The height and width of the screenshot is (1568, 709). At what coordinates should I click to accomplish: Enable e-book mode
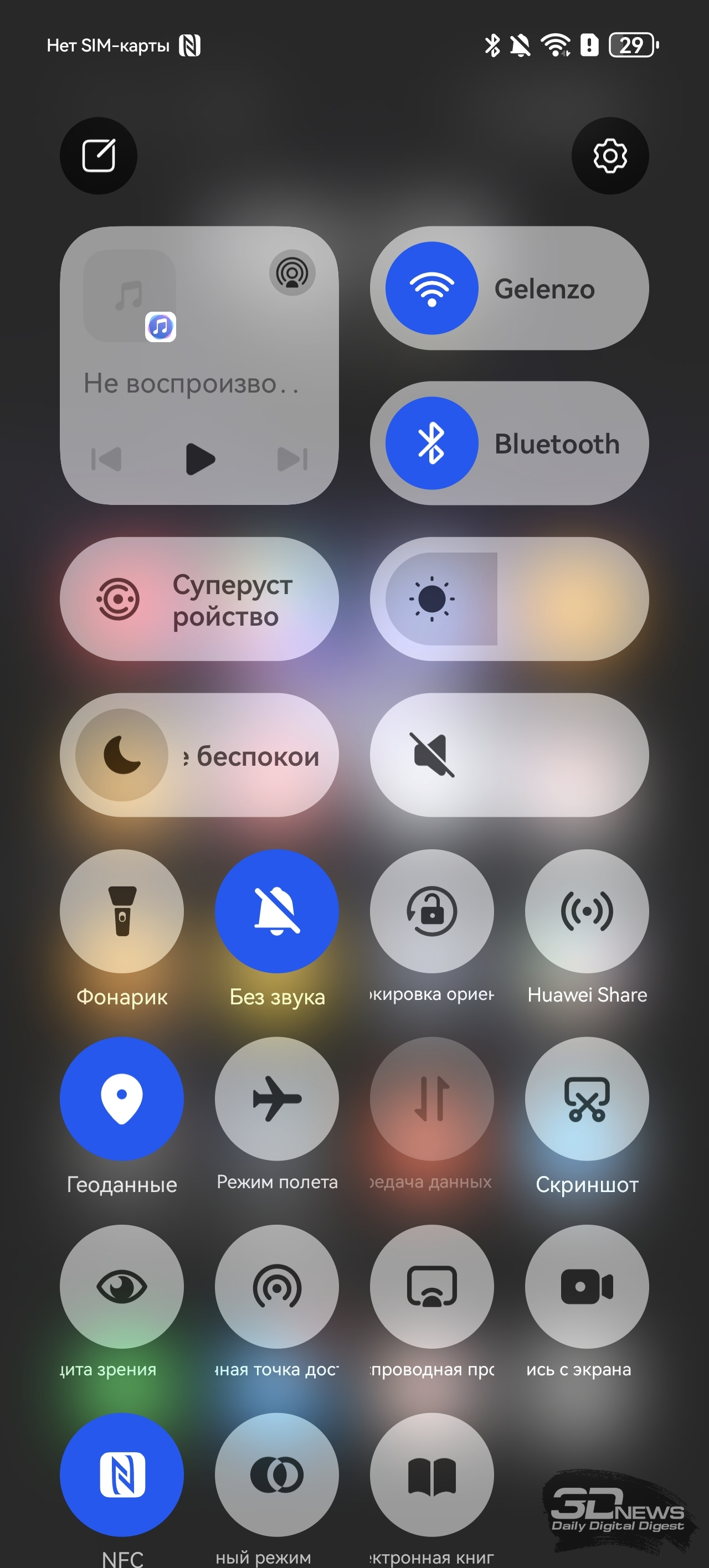click(432, 1474)
